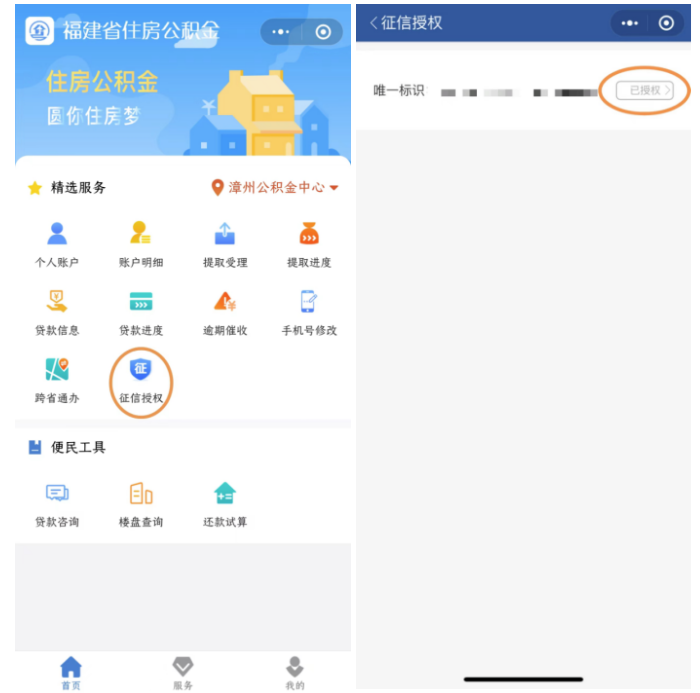This screenshot has height=693, width=700.
Task: Switch to the 我的 tab
Action: pyautogui.click(x=294, y=672)
